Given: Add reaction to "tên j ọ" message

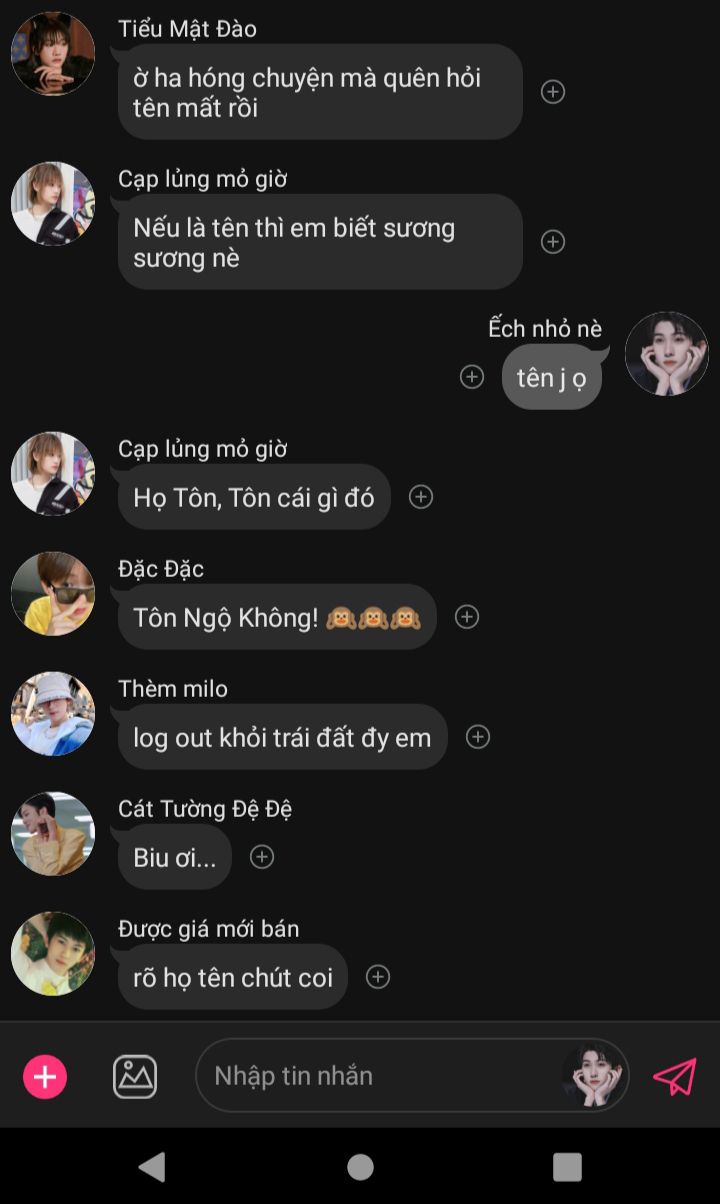Looking at the screenshot, I should coord(472,377).
